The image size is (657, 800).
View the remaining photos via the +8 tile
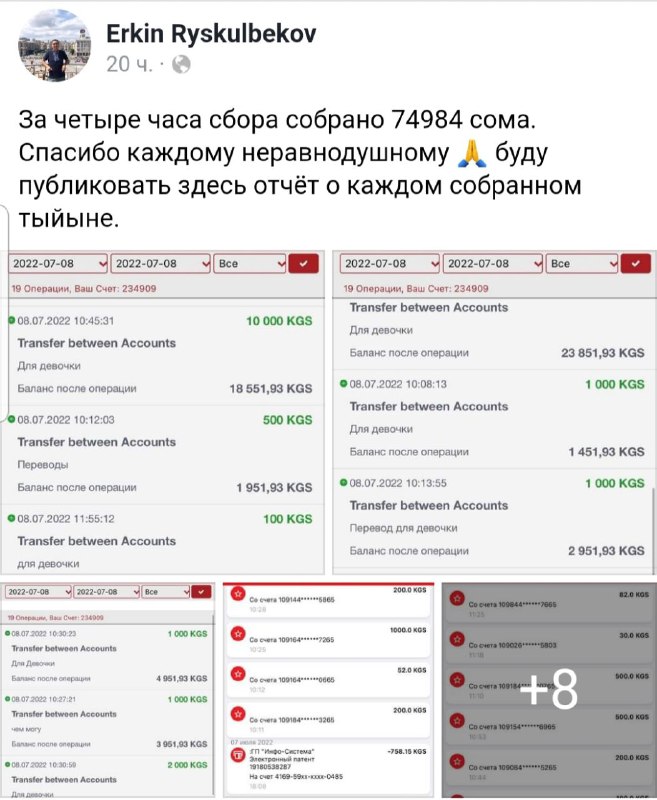pos(549,690)
